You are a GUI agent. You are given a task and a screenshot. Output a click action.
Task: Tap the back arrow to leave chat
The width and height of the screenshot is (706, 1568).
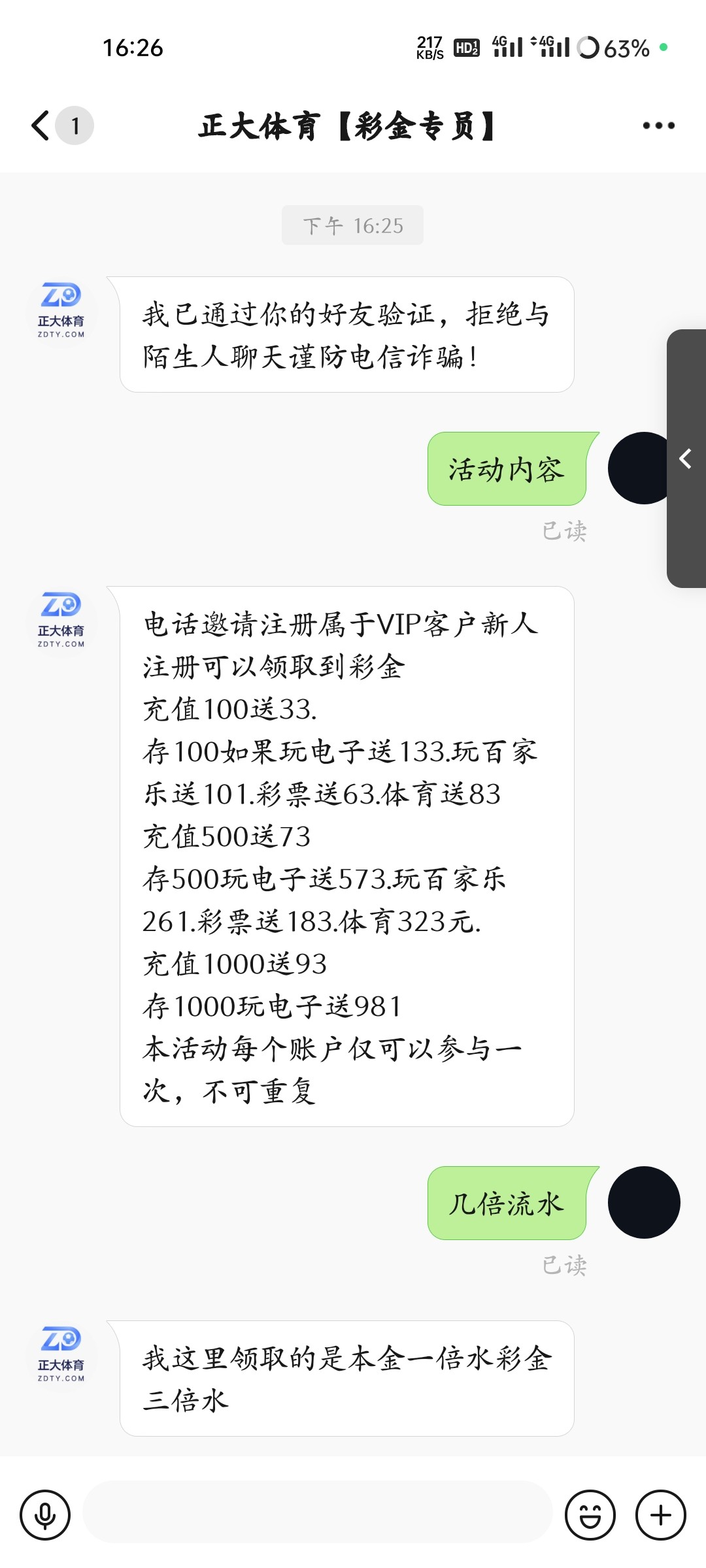(41, 124)
